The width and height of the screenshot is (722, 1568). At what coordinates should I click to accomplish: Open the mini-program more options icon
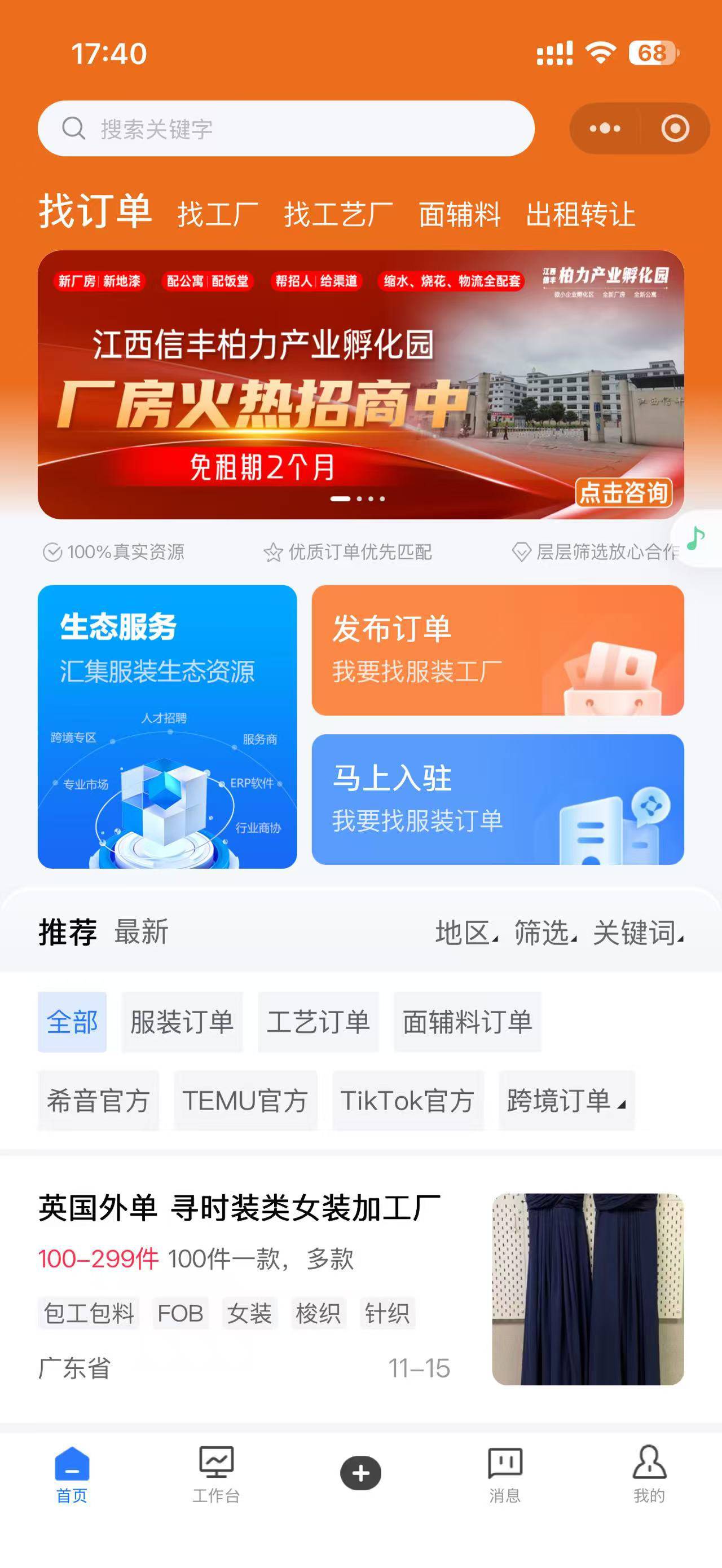click(x=605, y=128)
